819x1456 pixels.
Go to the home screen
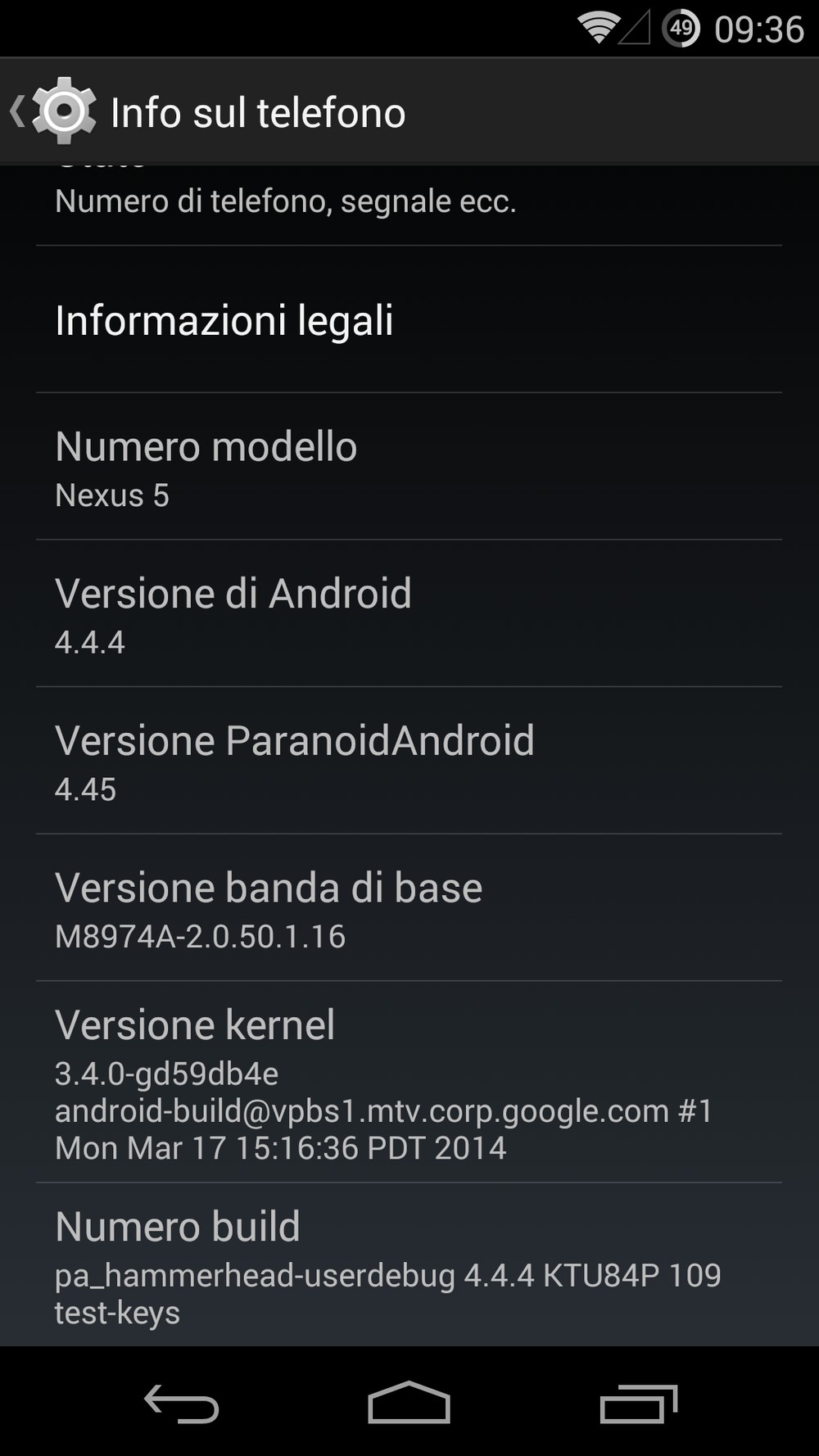tap(409, 1402)
